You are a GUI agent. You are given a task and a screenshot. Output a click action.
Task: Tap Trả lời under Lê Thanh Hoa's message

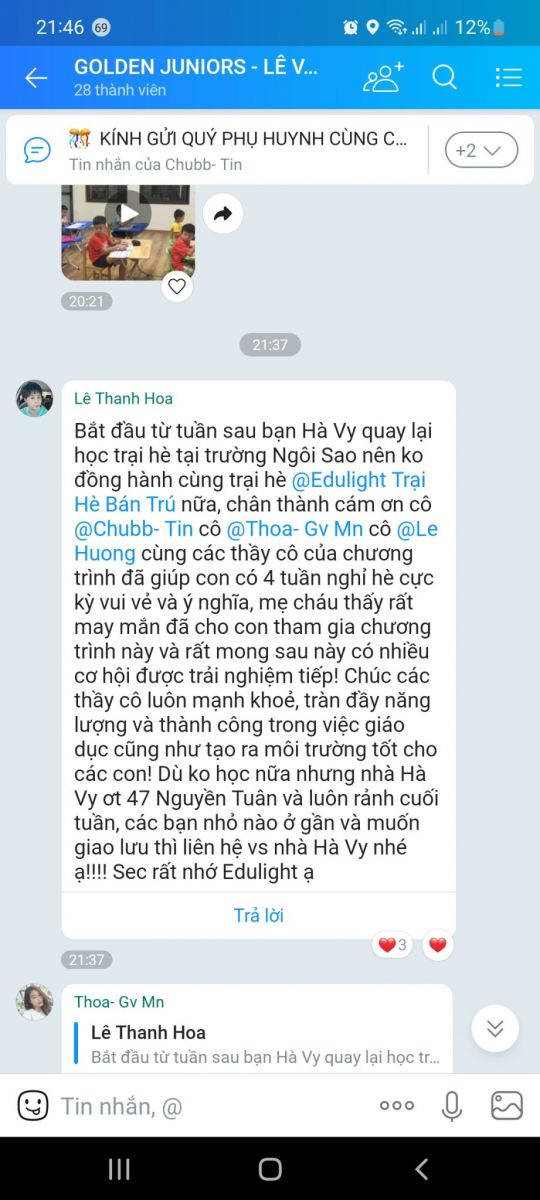[x=259, y=915]
